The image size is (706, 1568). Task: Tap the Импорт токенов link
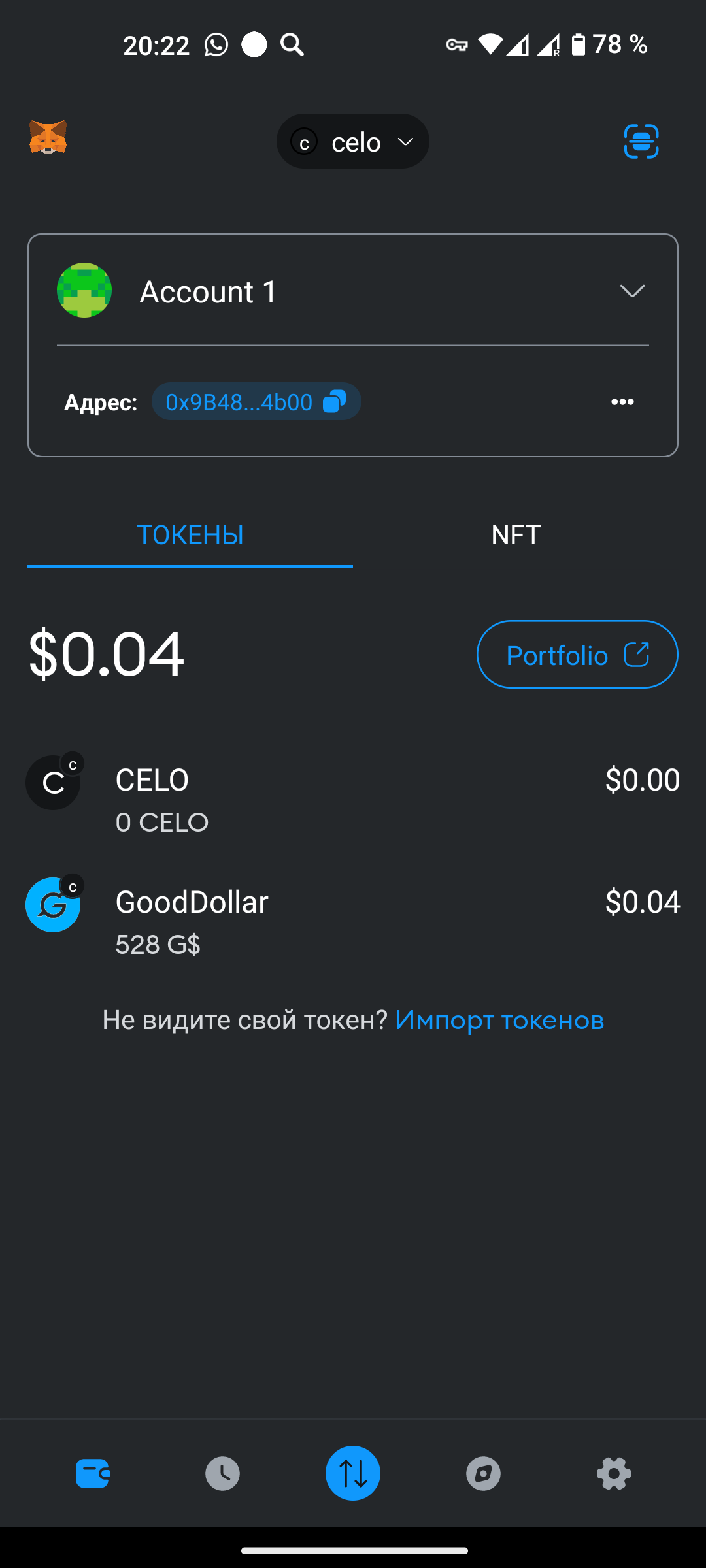(x=499, y=1020)
